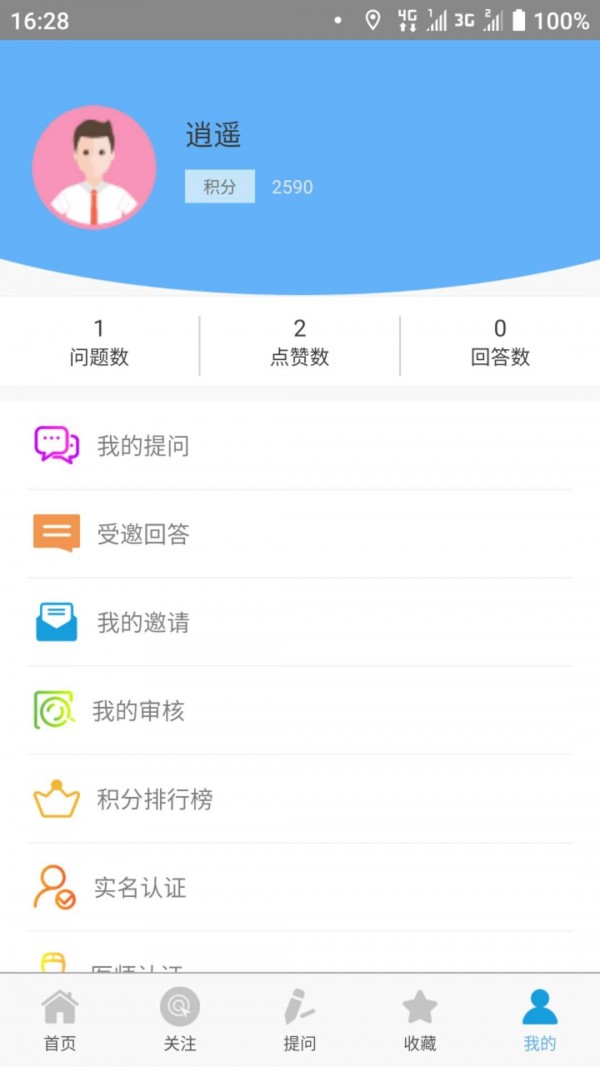Switch to the 首页 tab
Image resolution: width=600 pixels, height=1067 pixels.
tap(60, 1020)
